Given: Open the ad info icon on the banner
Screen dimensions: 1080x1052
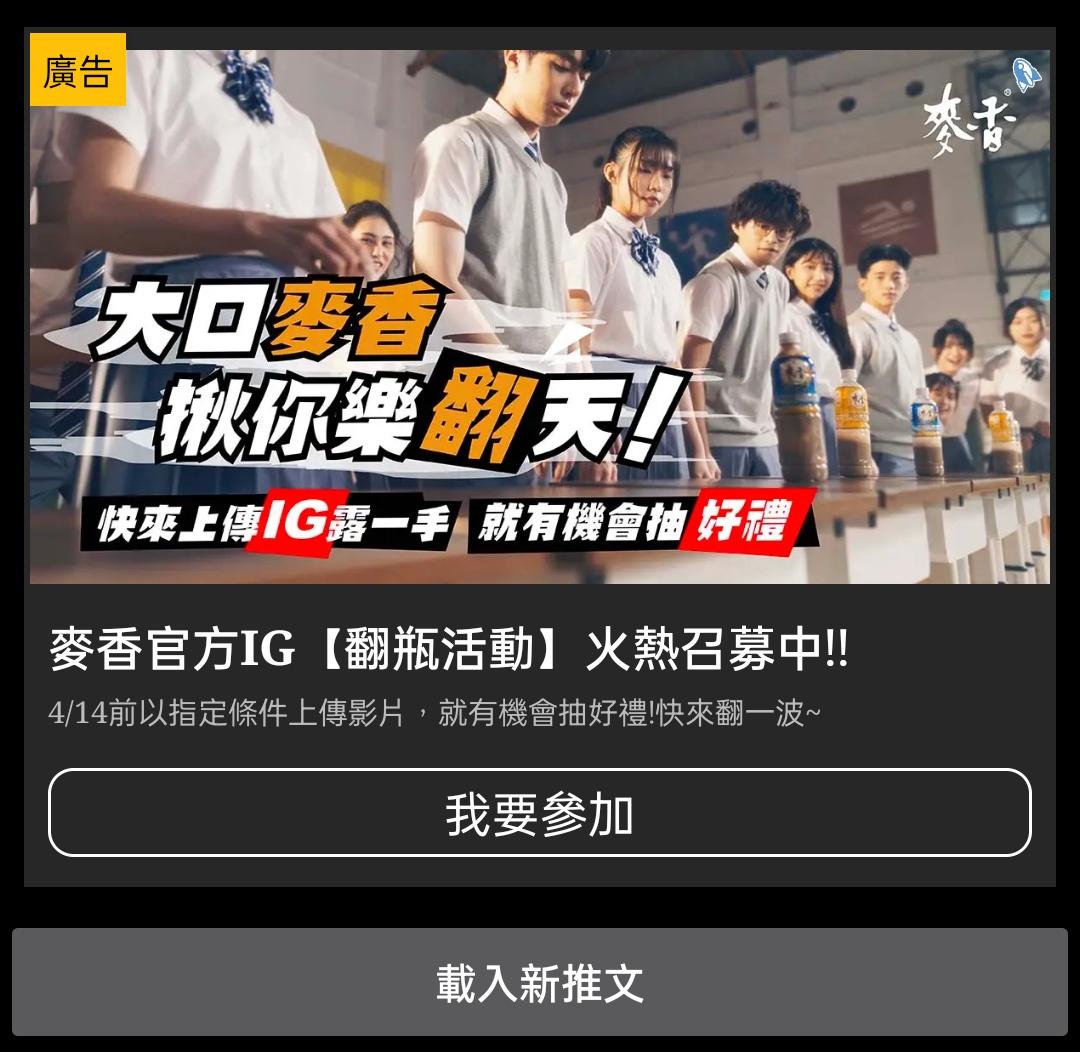Looking at the screenshot, I should point(1026,75).
